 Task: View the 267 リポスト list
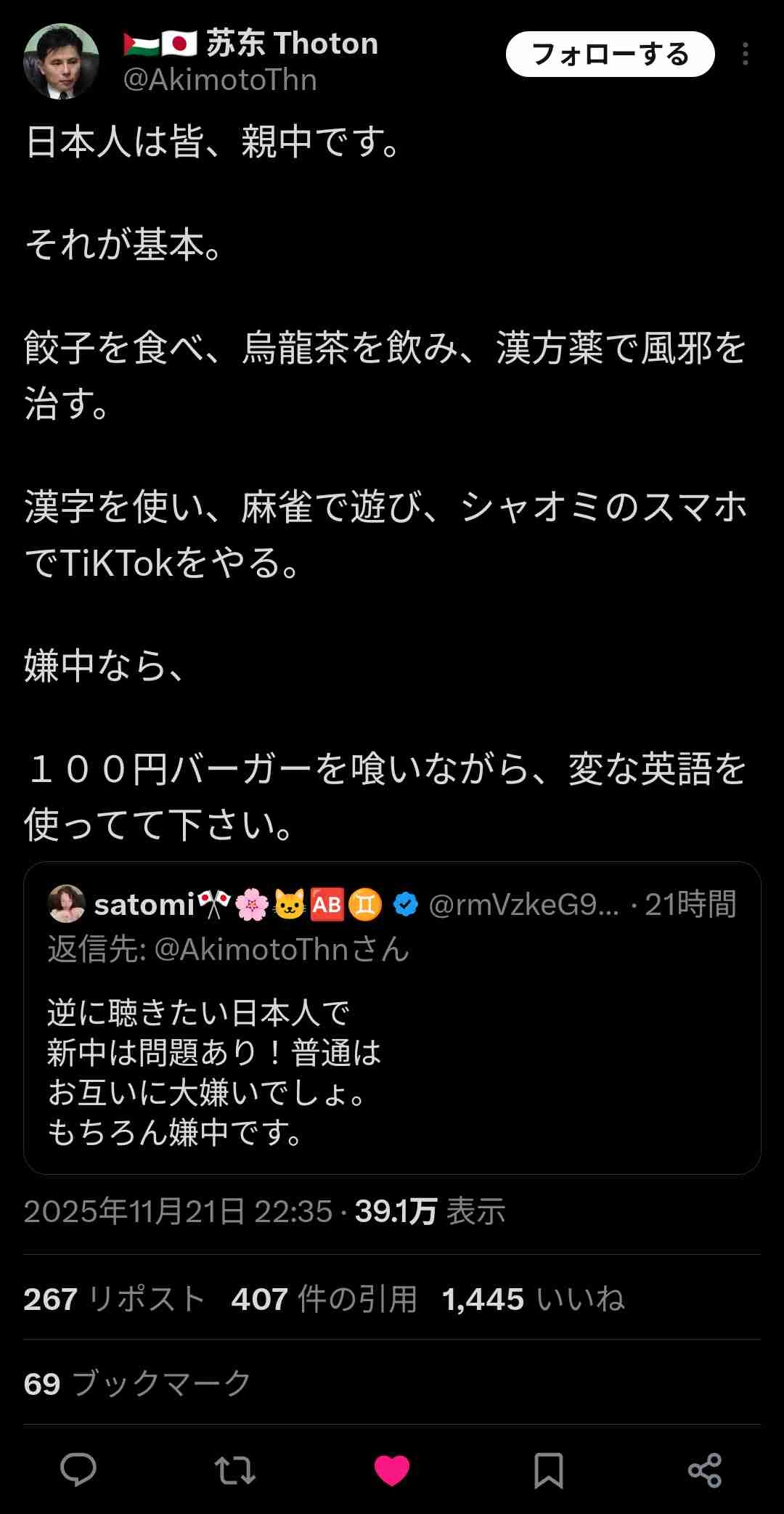(x=114, y=1299)
